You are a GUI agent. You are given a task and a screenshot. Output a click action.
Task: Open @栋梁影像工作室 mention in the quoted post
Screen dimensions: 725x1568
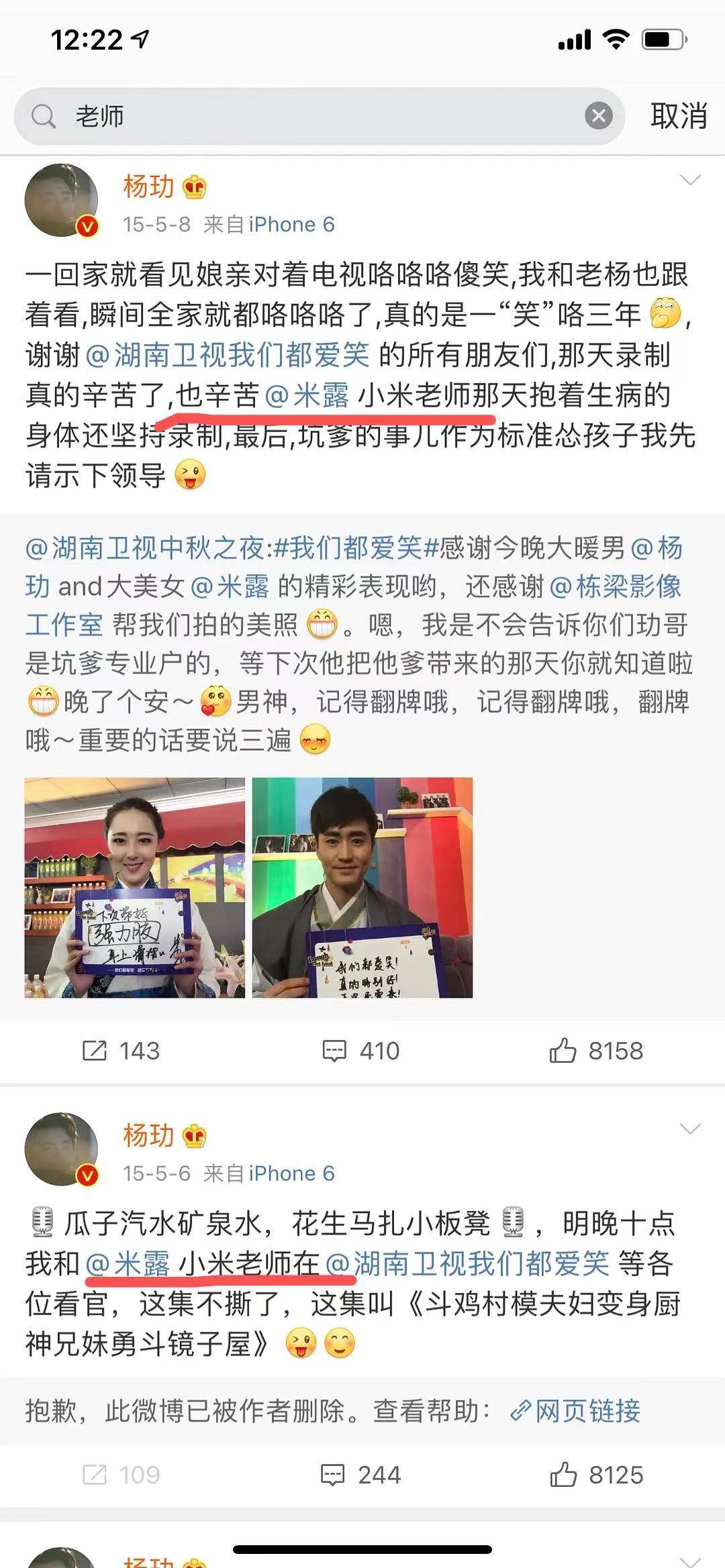pos(614,586)
